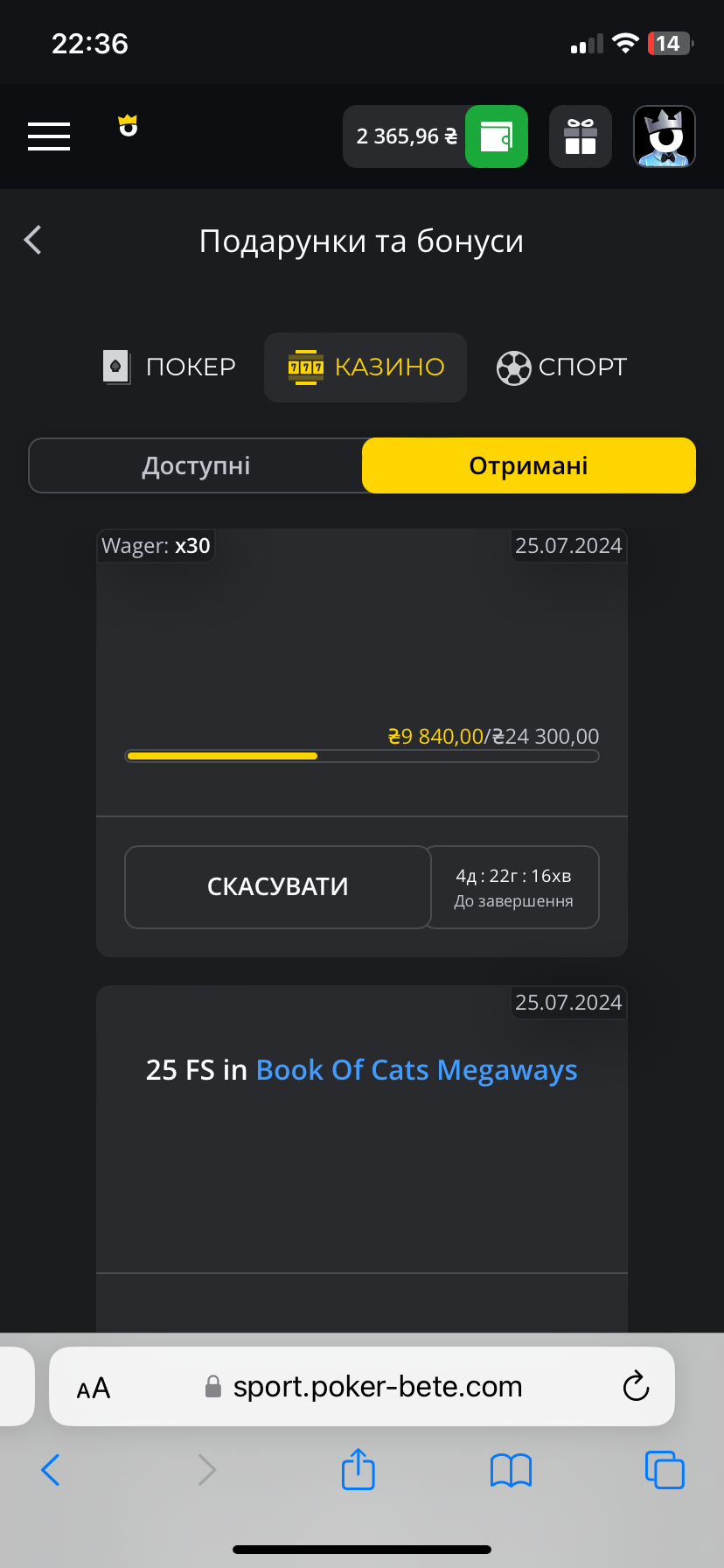
Task: Switch to the ПОКЕР tab
Action: tap(170, 367)
